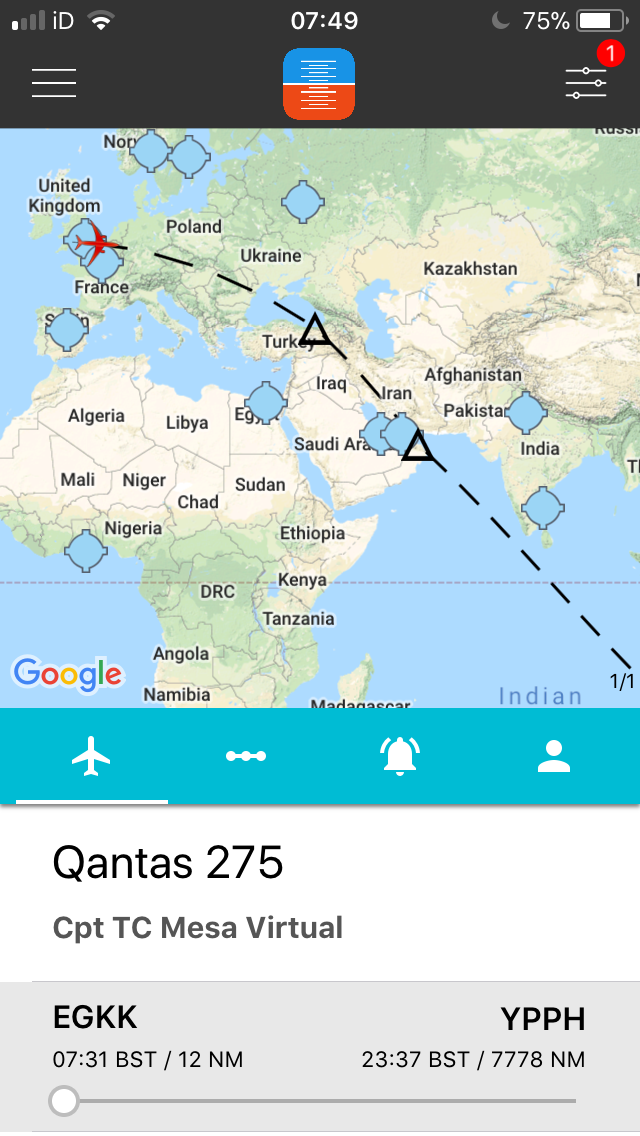Image resolution: width=640 pixels, height=1136 pixels.
Task: Open the filter settings sliders
Action: tap(586, 83)
